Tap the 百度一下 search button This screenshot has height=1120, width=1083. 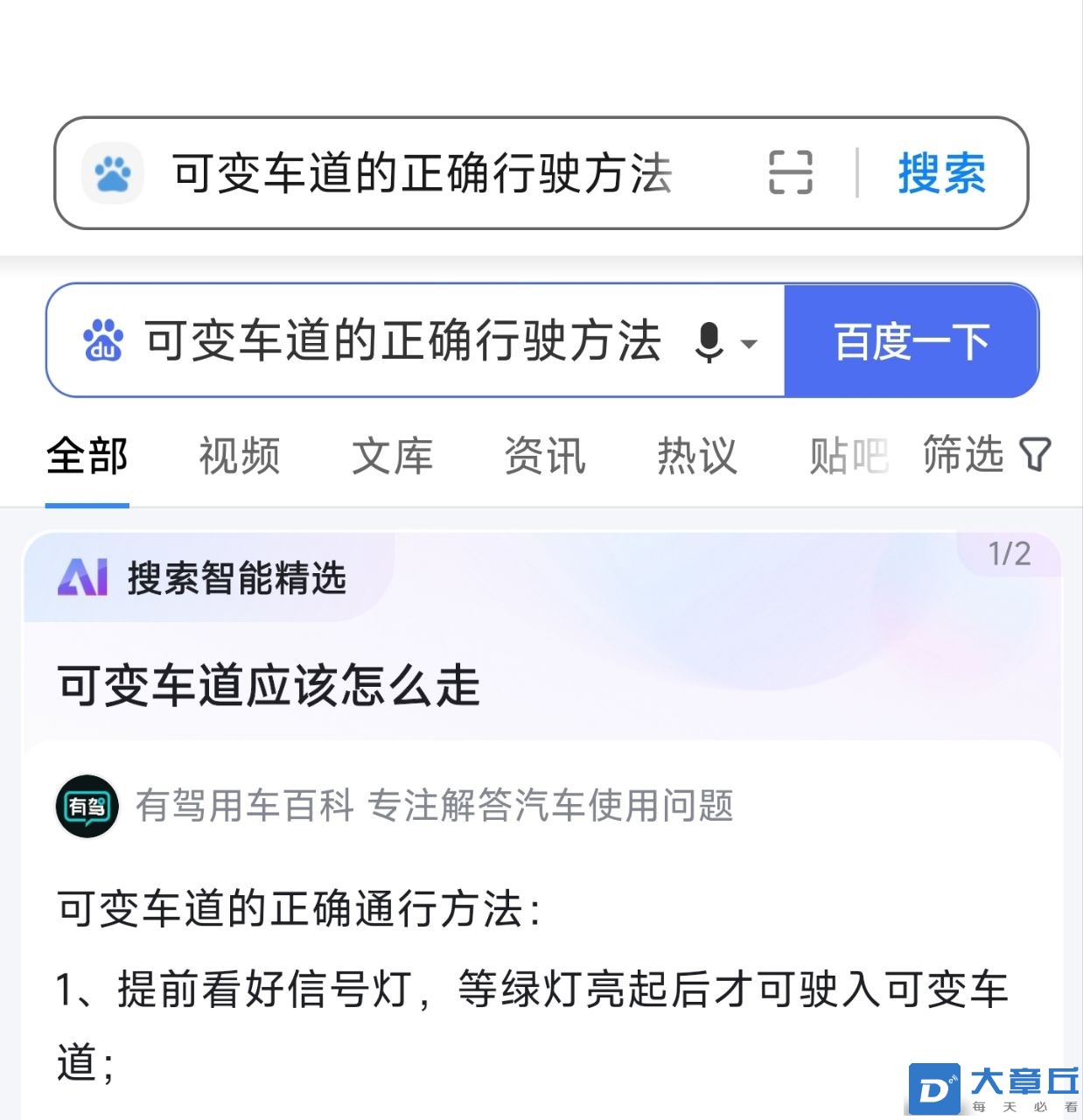911,341
